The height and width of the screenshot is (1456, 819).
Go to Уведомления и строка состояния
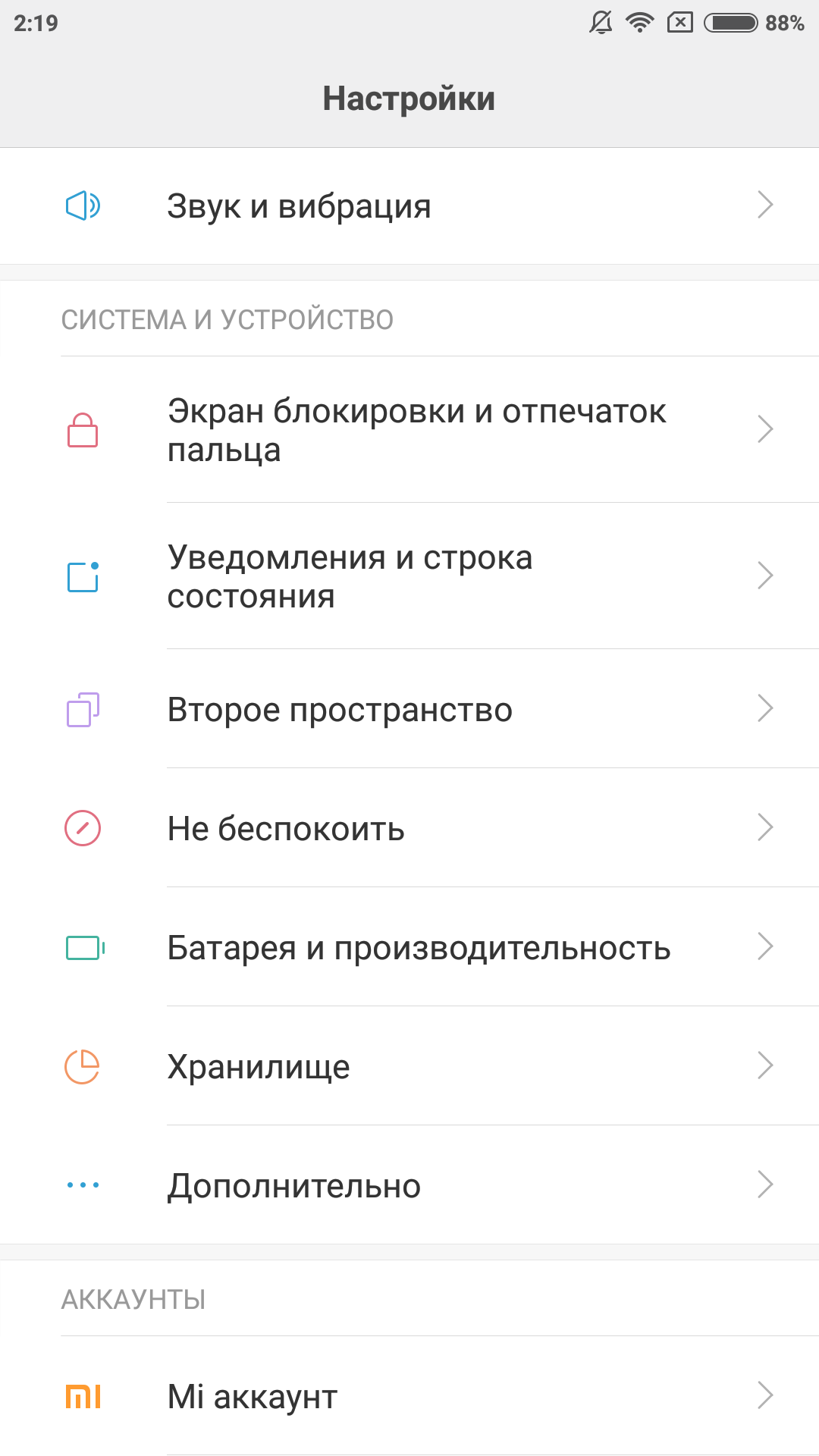coord(409,576)
